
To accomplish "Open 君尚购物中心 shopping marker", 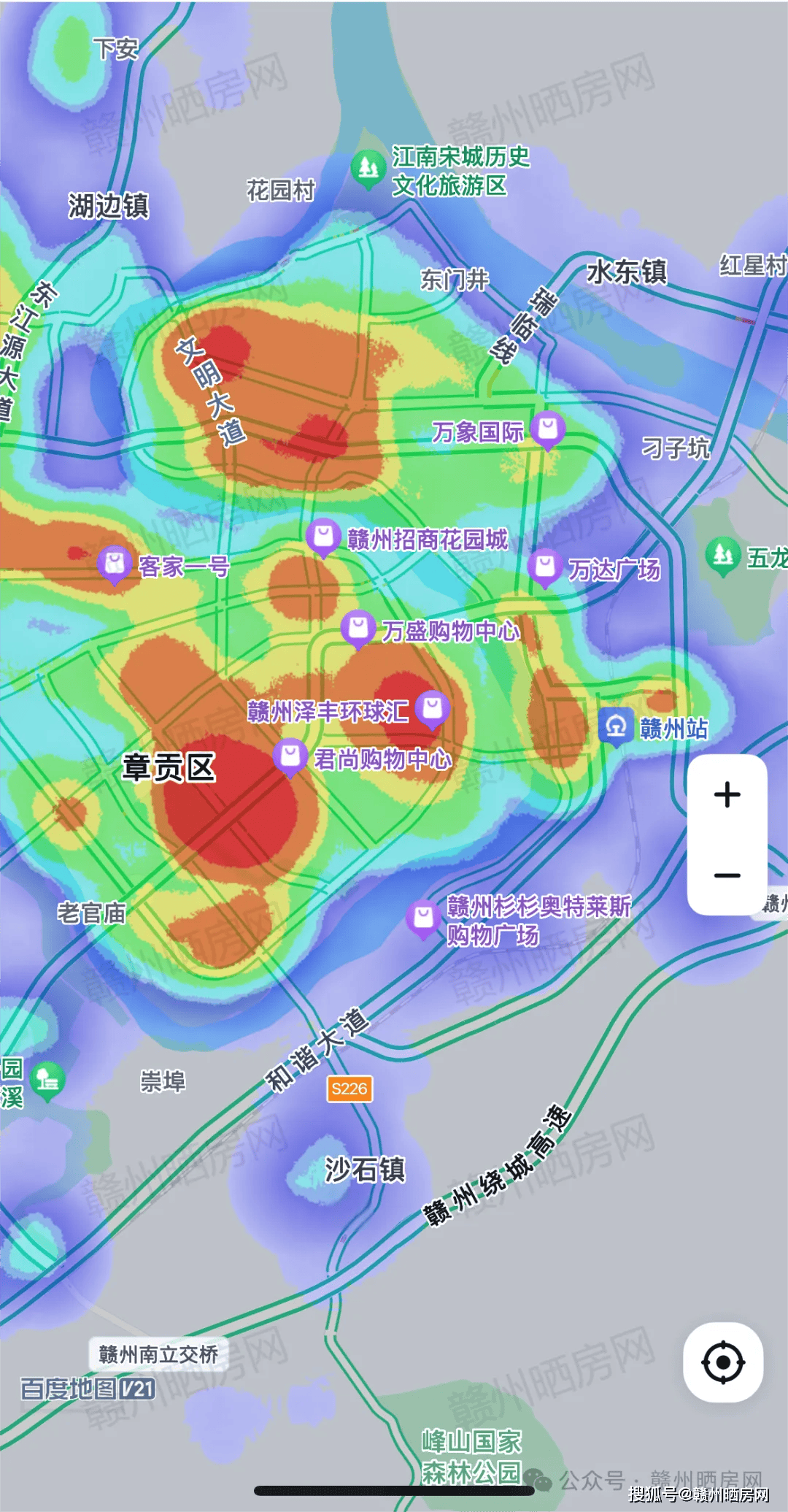I will [290, 756].
